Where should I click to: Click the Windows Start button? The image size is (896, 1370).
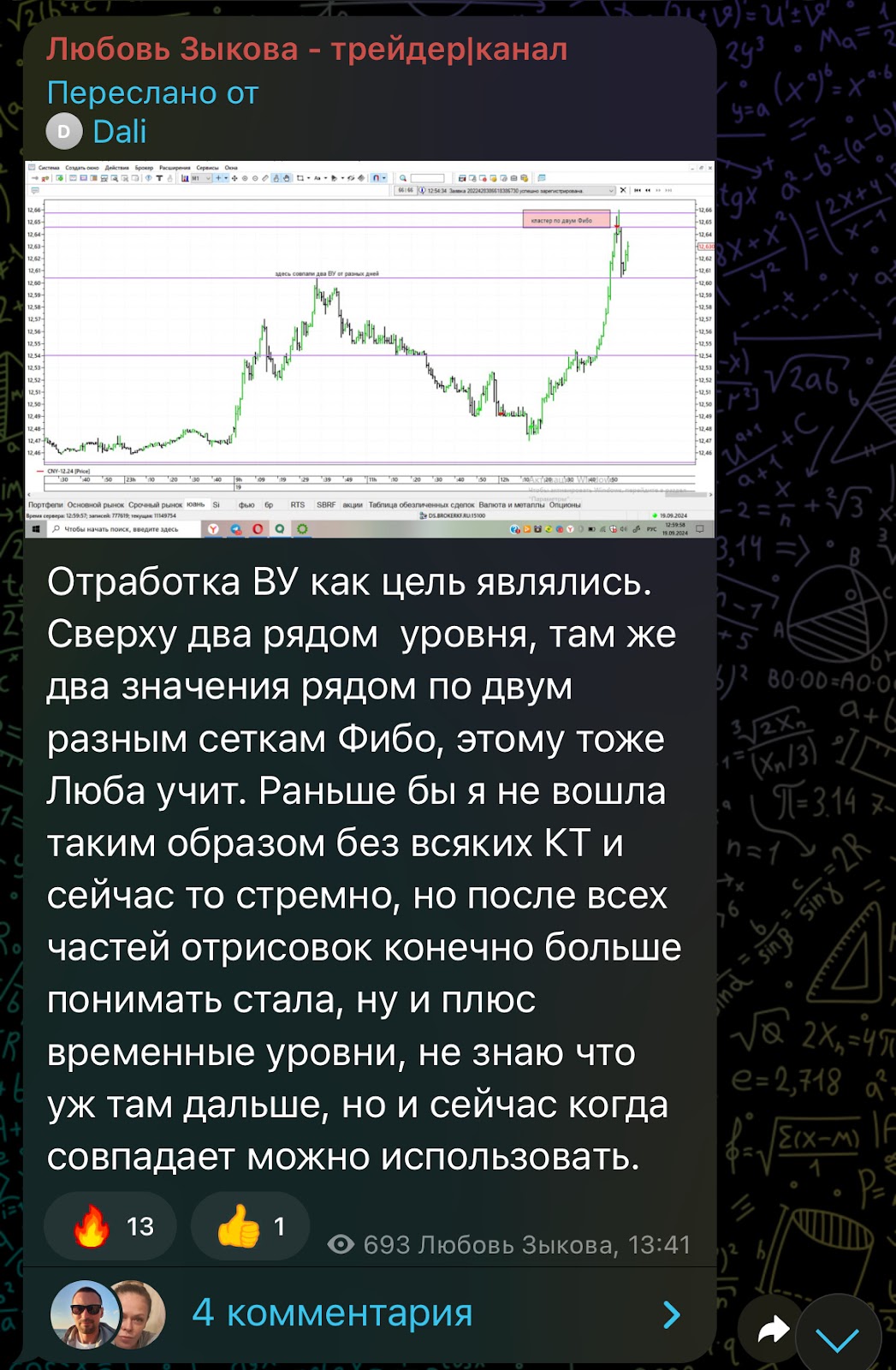click(x=34, y=528)
